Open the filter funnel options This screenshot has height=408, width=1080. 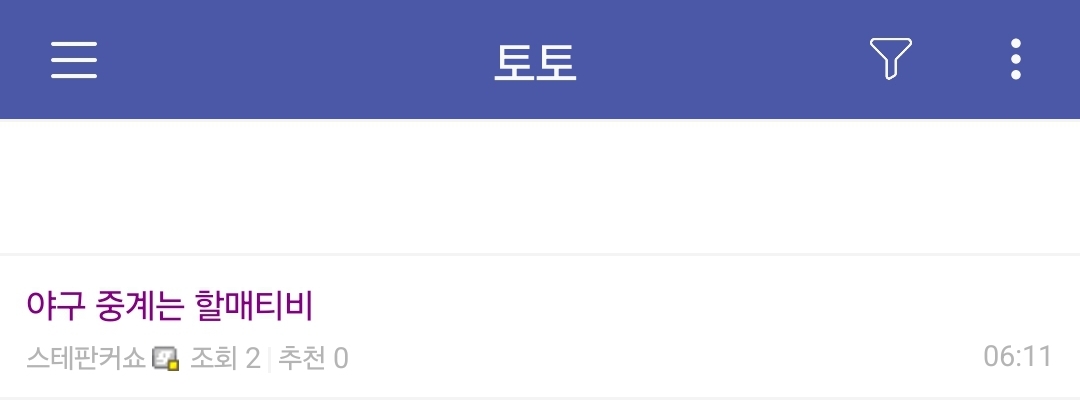[890, 60]
